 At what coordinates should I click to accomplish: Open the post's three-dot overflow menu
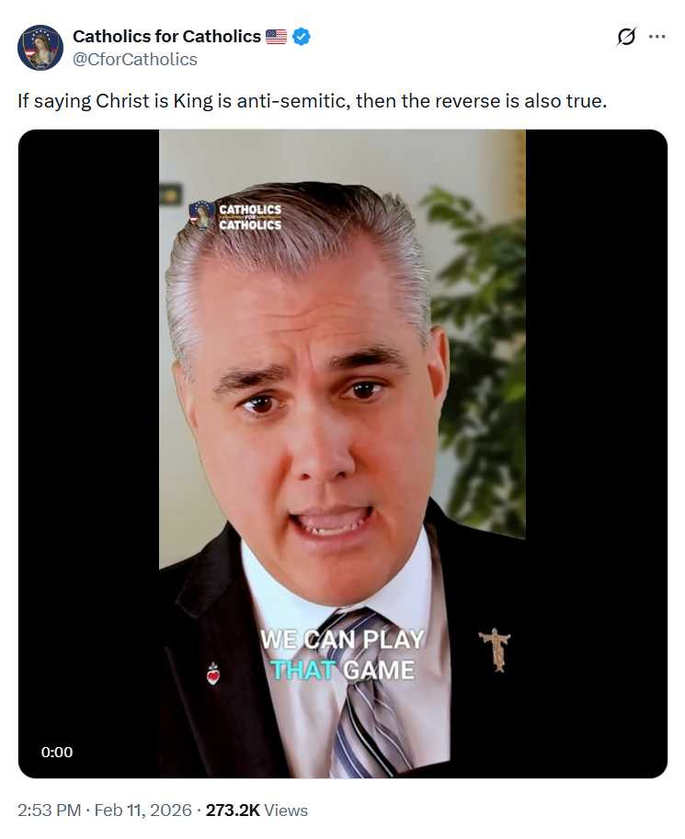(657, 37)
